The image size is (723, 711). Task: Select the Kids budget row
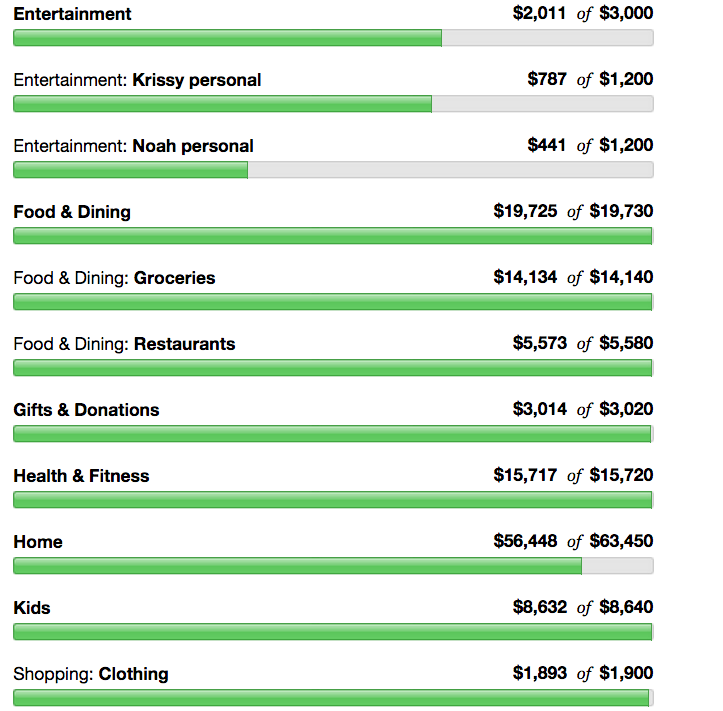(x=32, y=608)
